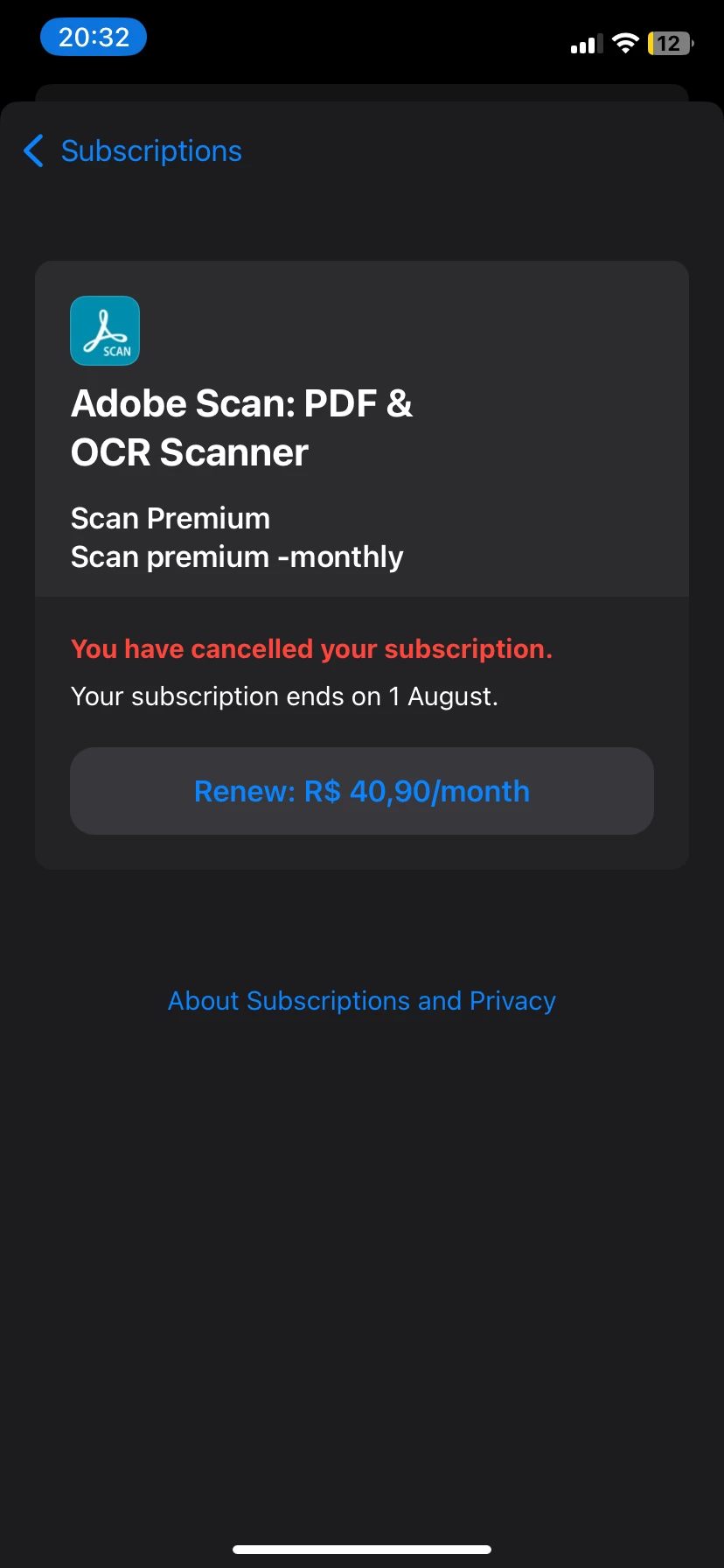Viewport: 724px width, 1568px height.
Task: Renew subscription for R$ 40,90/month
Action: pos(362,791)
